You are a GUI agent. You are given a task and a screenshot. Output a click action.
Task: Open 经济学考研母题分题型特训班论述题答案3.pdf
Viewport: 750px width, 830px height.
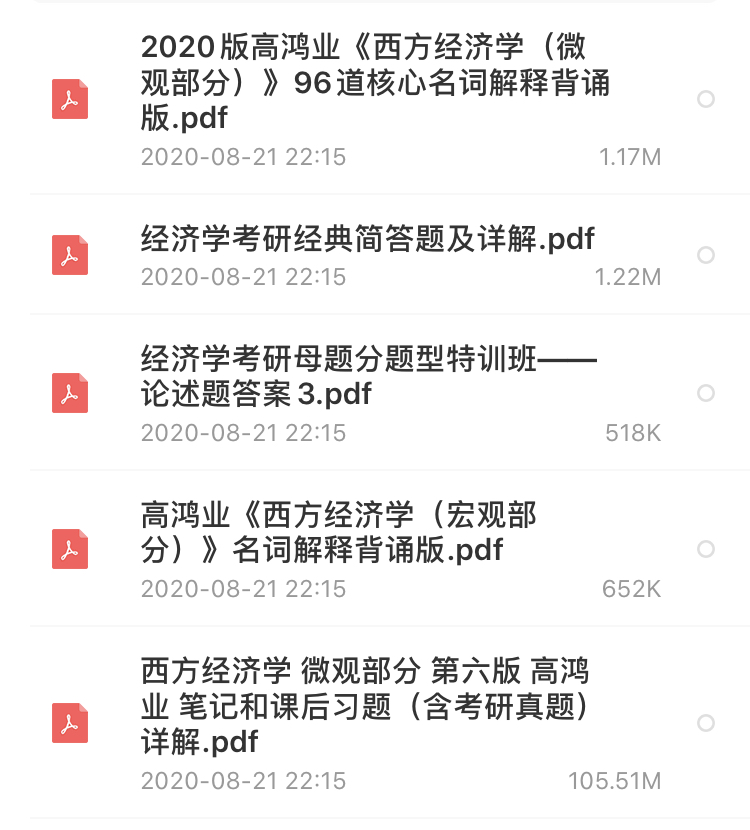pos(368,377)
